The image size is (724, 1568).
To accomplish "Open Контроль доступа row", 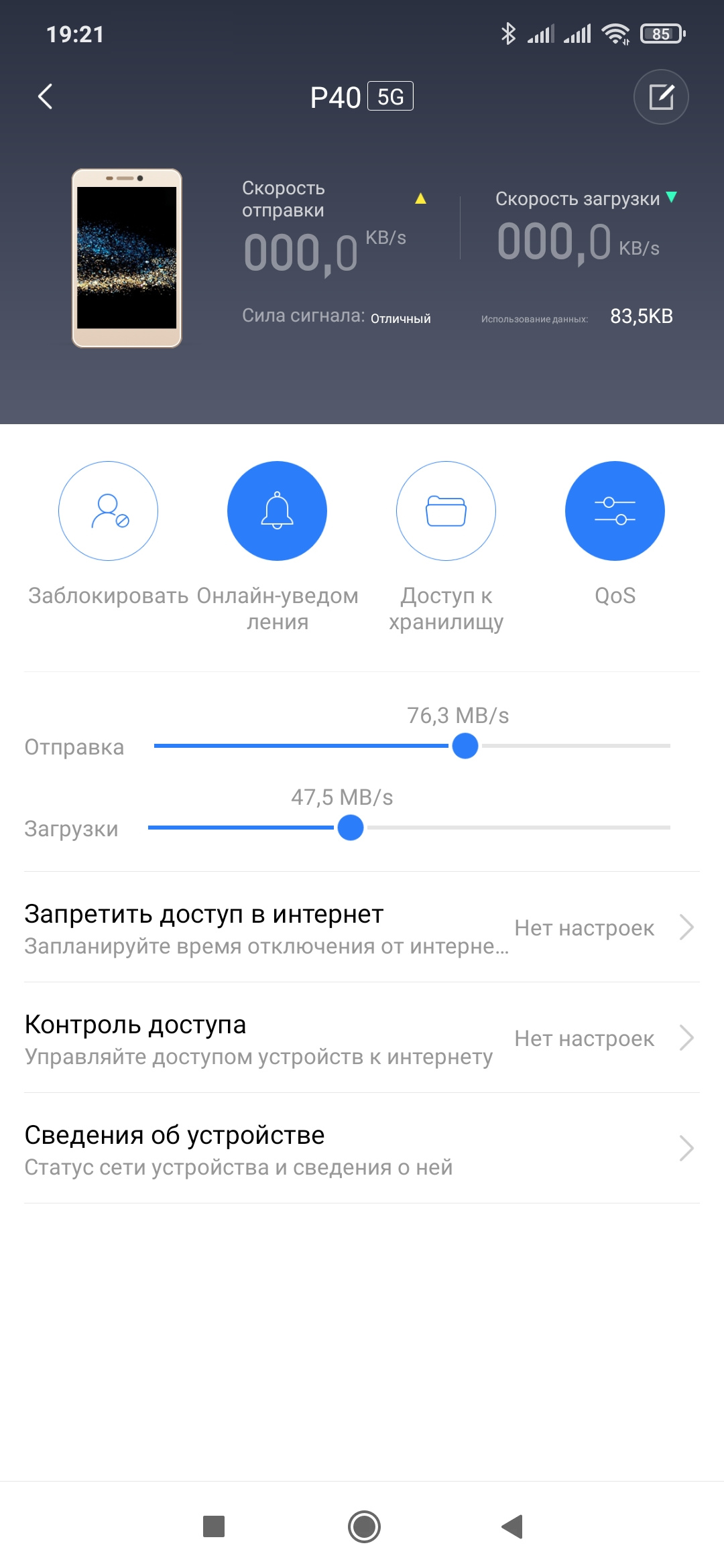I will pos(362,1038).
